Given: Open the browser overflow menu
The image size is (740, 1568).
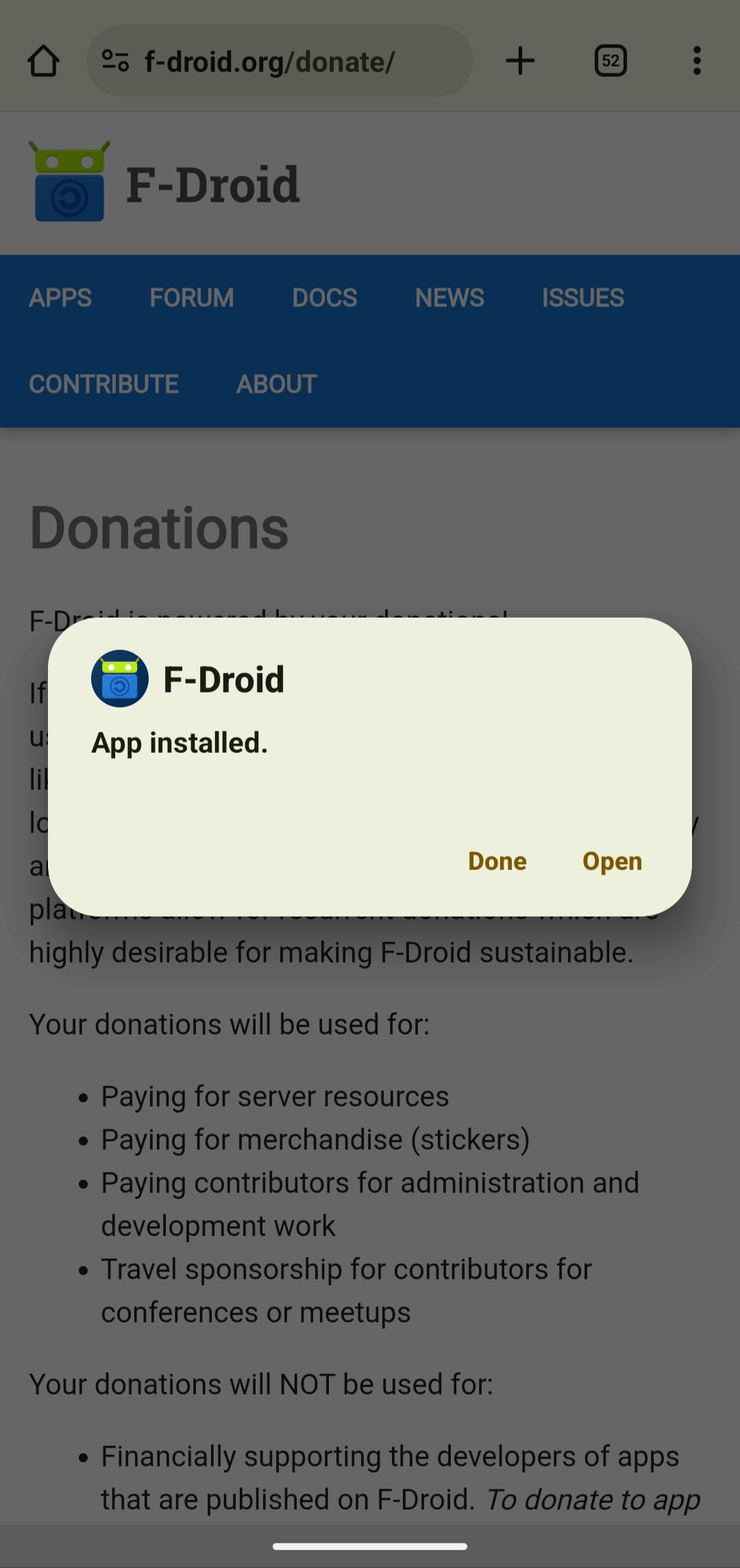Looking at the screenshot, I should [697, 61].
